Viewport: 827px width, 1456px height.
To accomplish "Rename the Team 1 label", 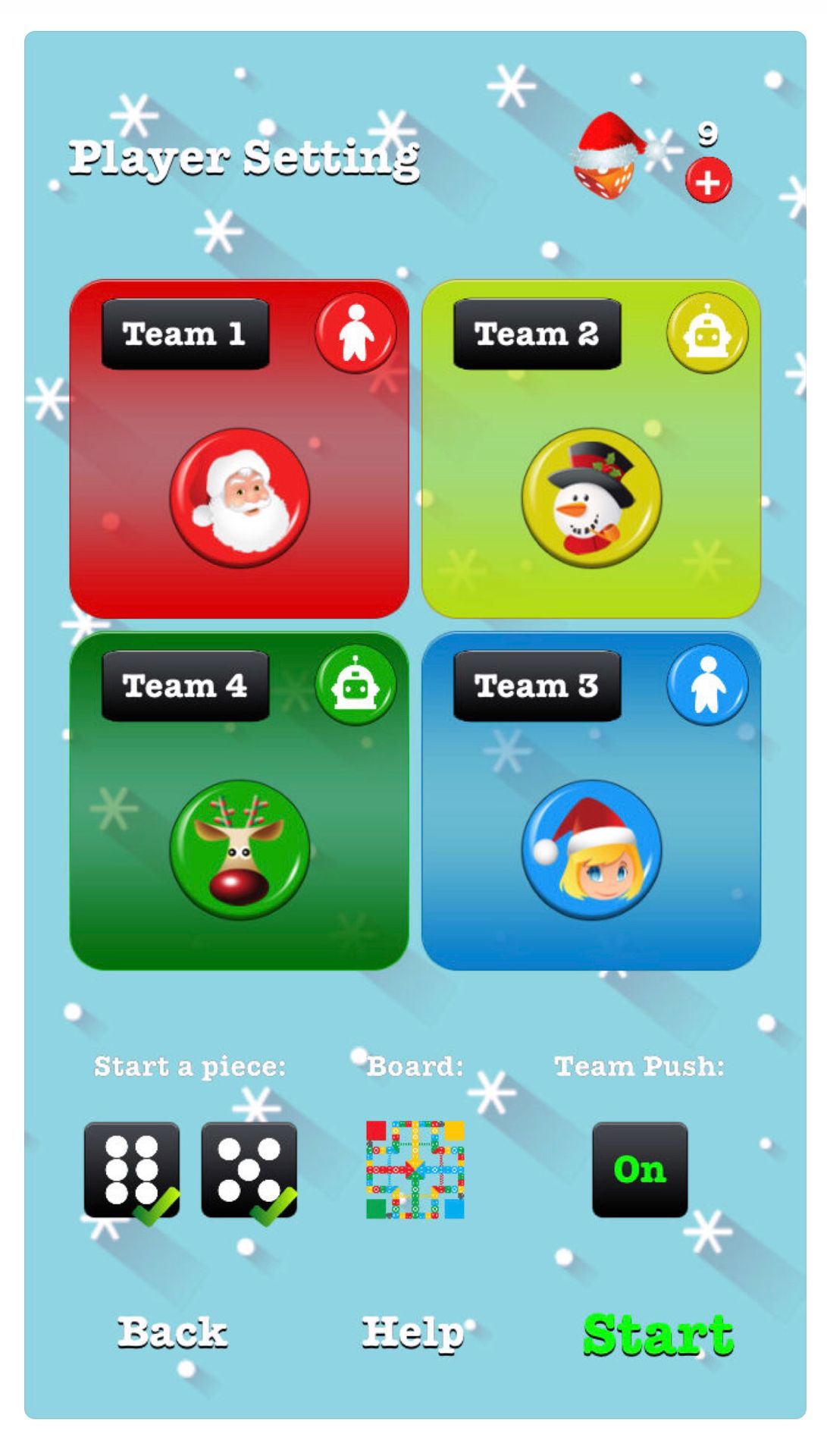I will (185, 334).
